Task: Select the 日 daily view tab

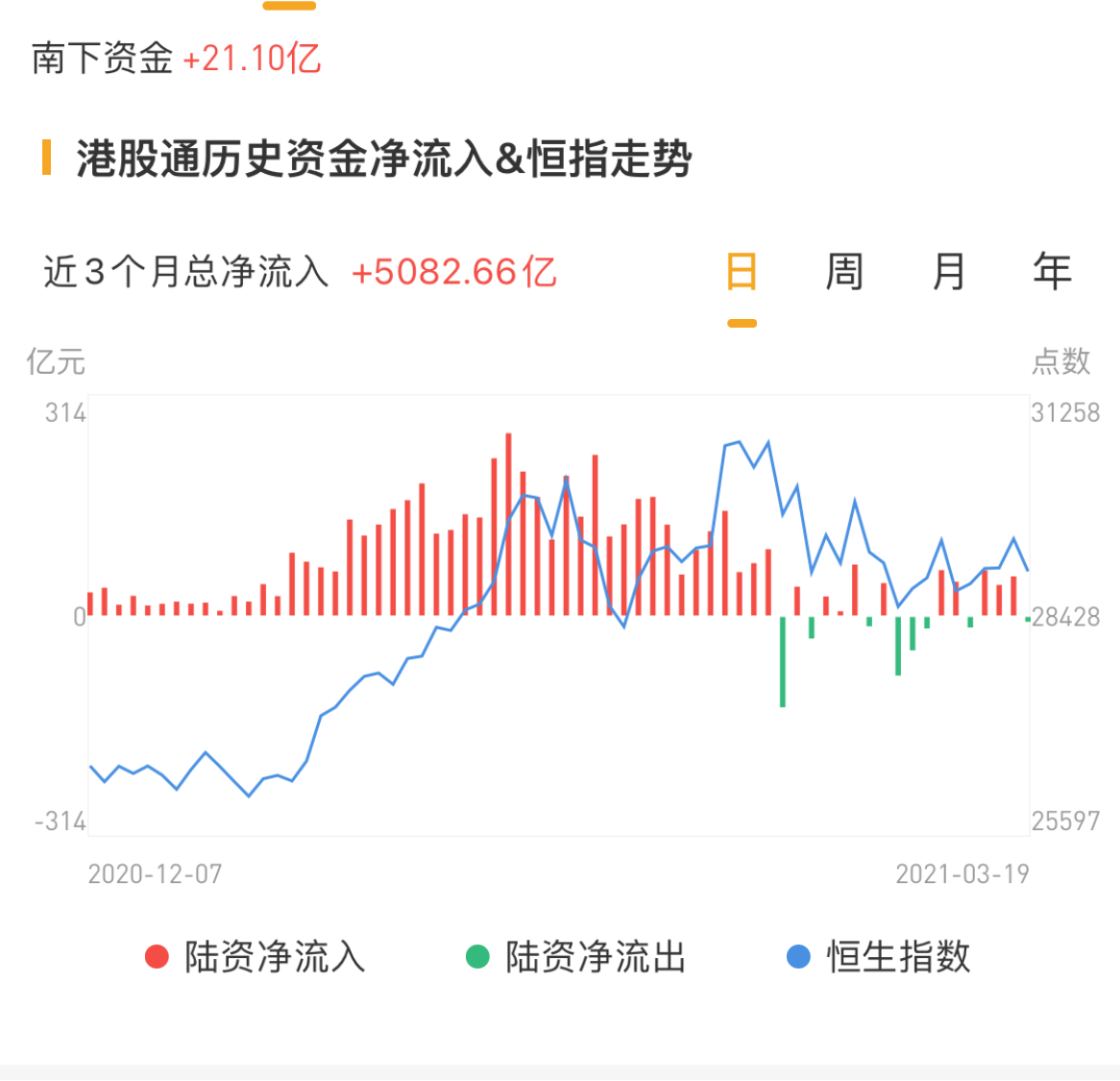Action: click(742, 273)
